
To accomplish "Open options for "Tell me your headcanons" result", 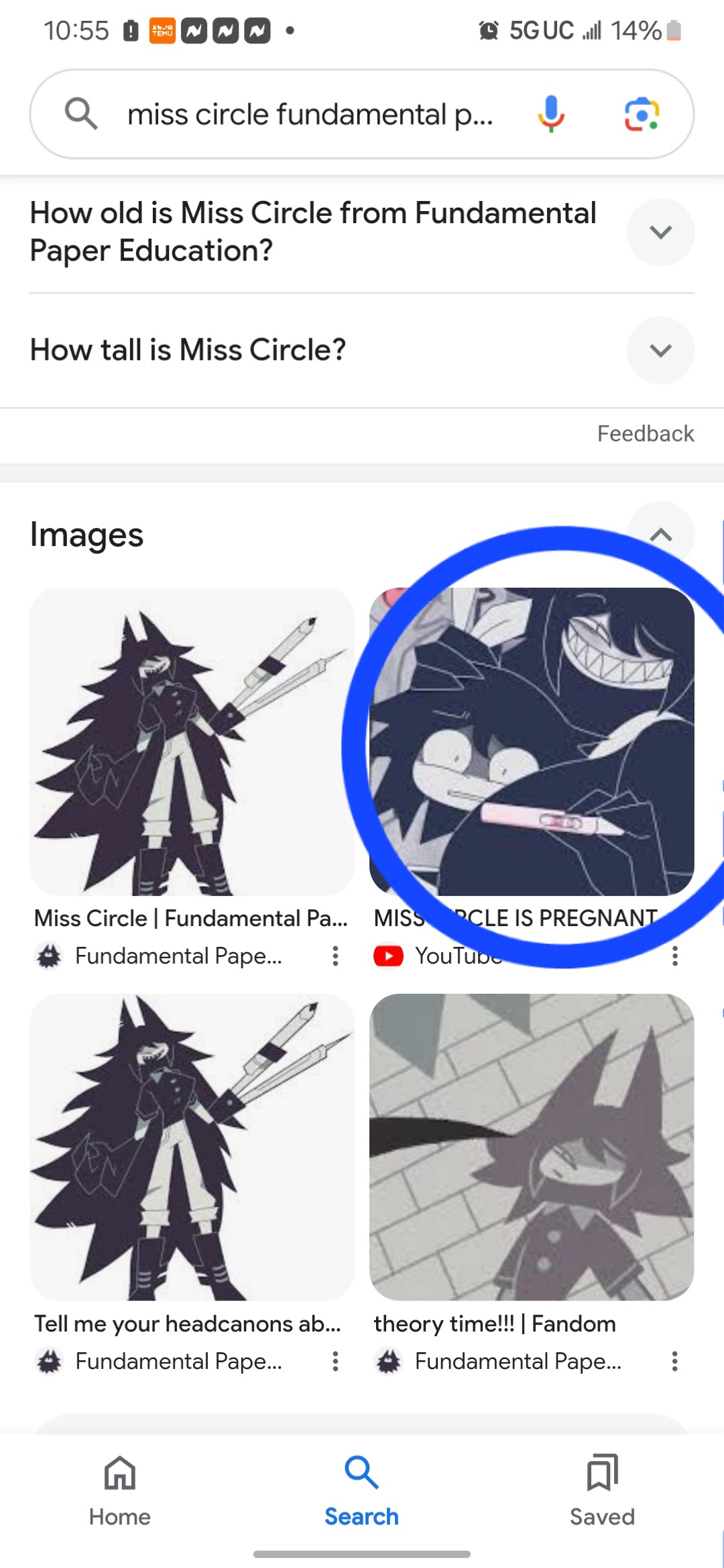I will 335,1361.
